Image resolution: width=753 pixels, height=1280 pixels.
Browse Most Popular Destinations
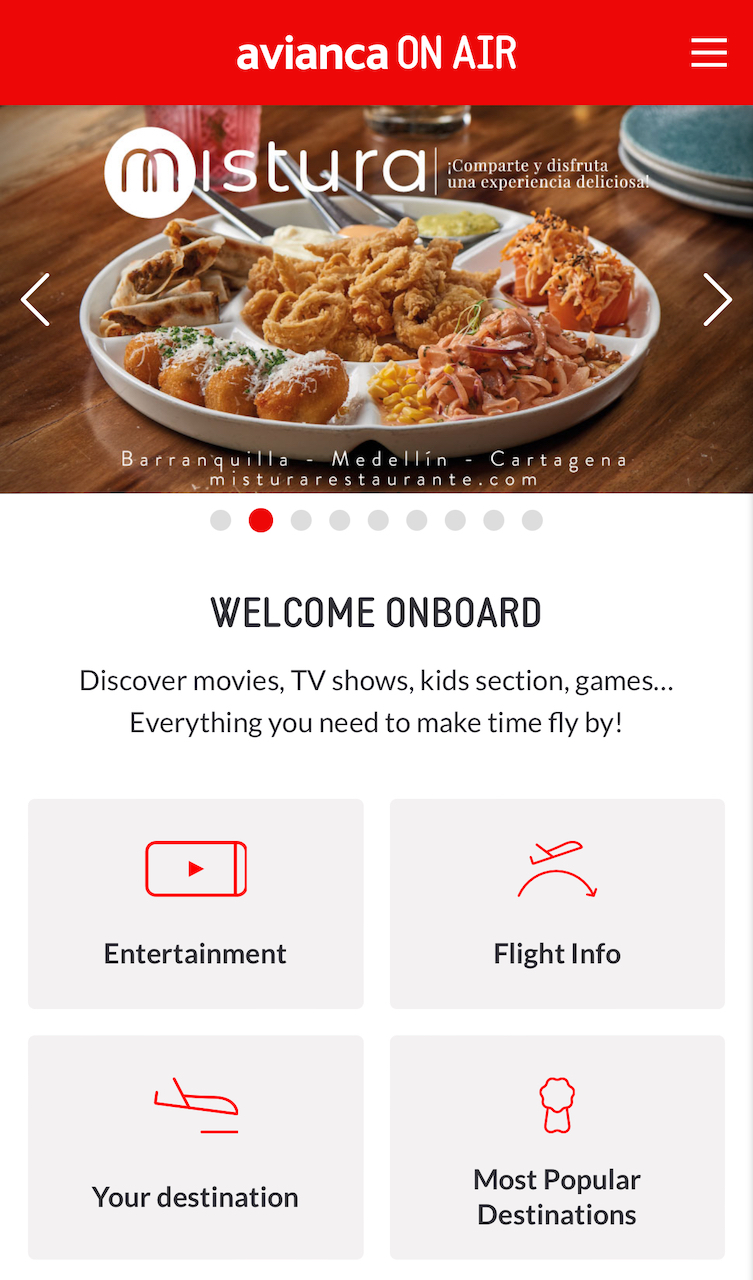coord(557,1146)
